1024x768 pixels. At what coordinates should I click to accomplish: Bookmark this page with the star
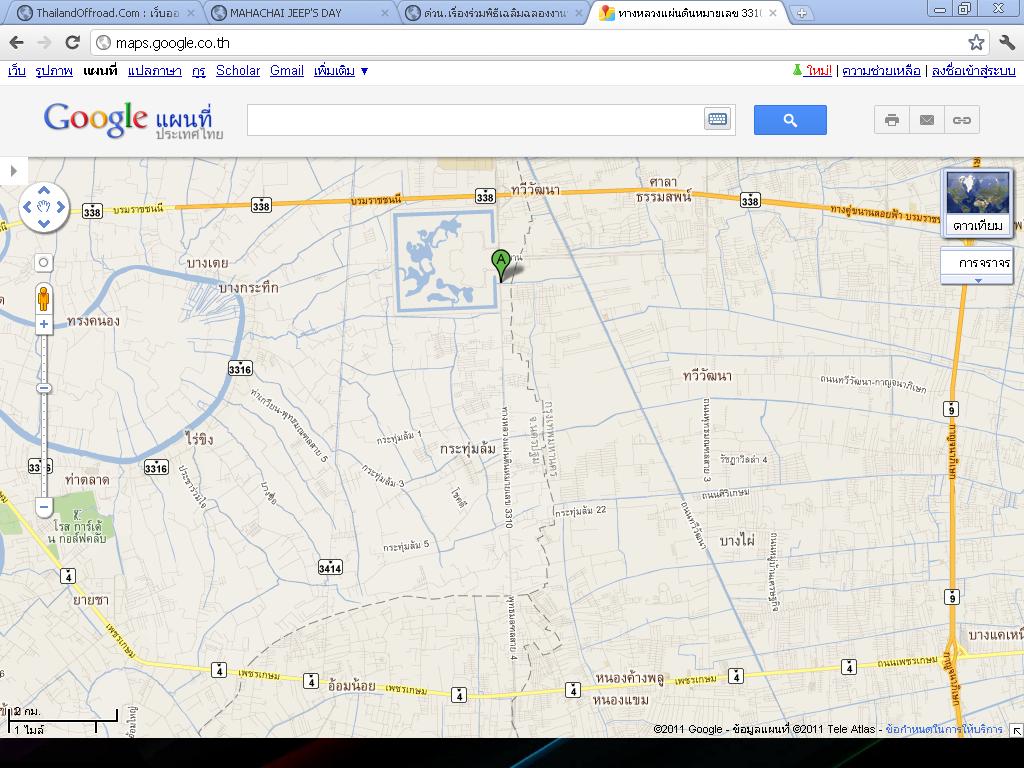976,42
